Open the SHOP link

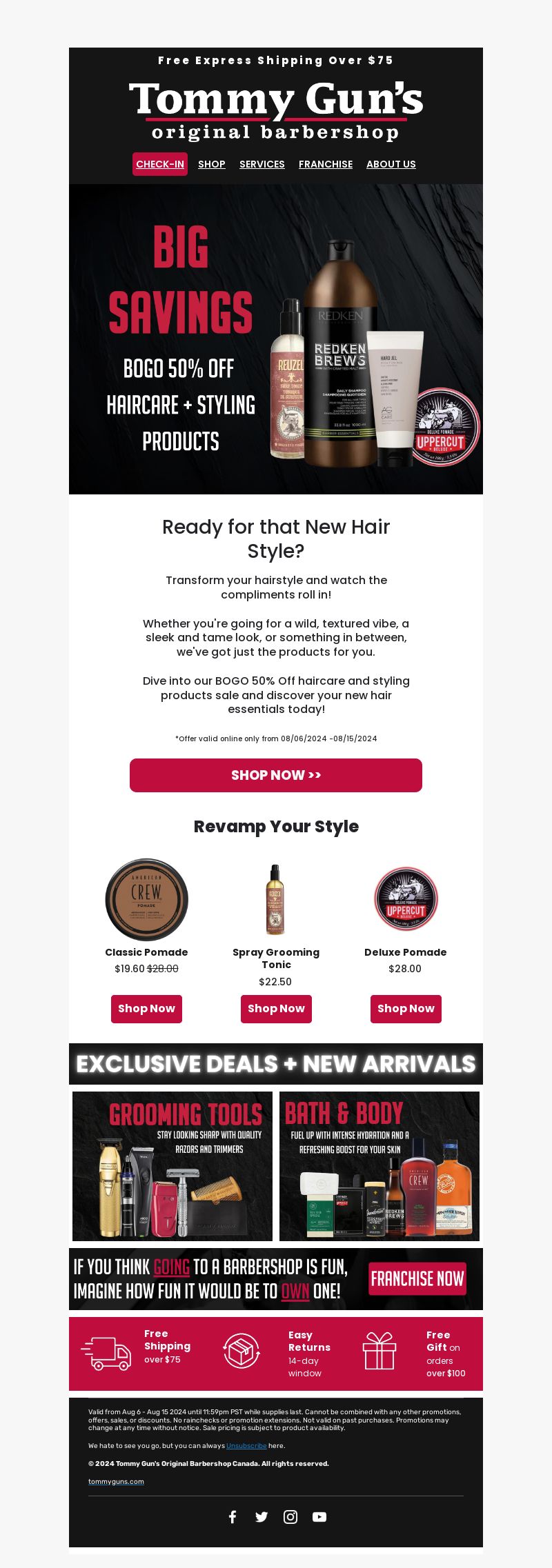point(212,164)
